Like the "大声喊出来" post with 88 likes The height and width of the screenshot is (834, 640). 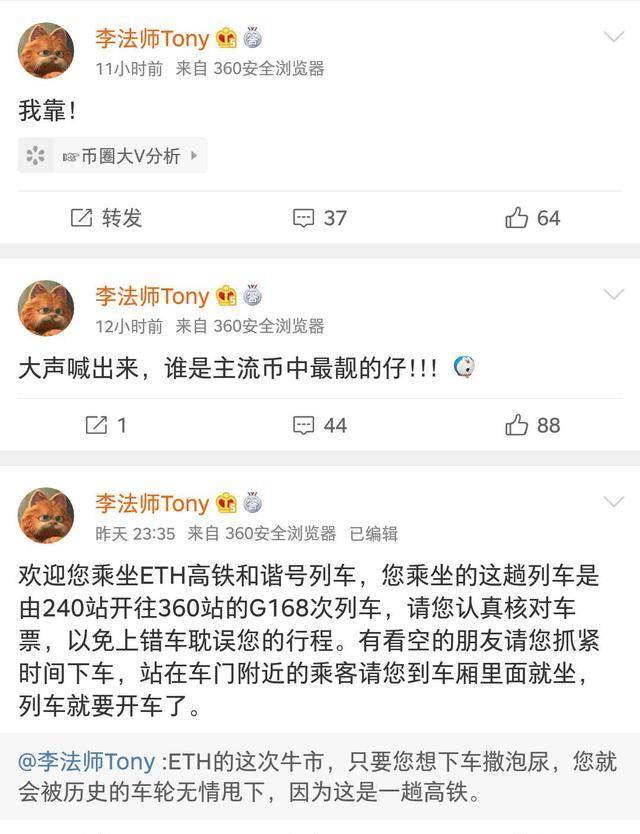[x=533, y=425]
